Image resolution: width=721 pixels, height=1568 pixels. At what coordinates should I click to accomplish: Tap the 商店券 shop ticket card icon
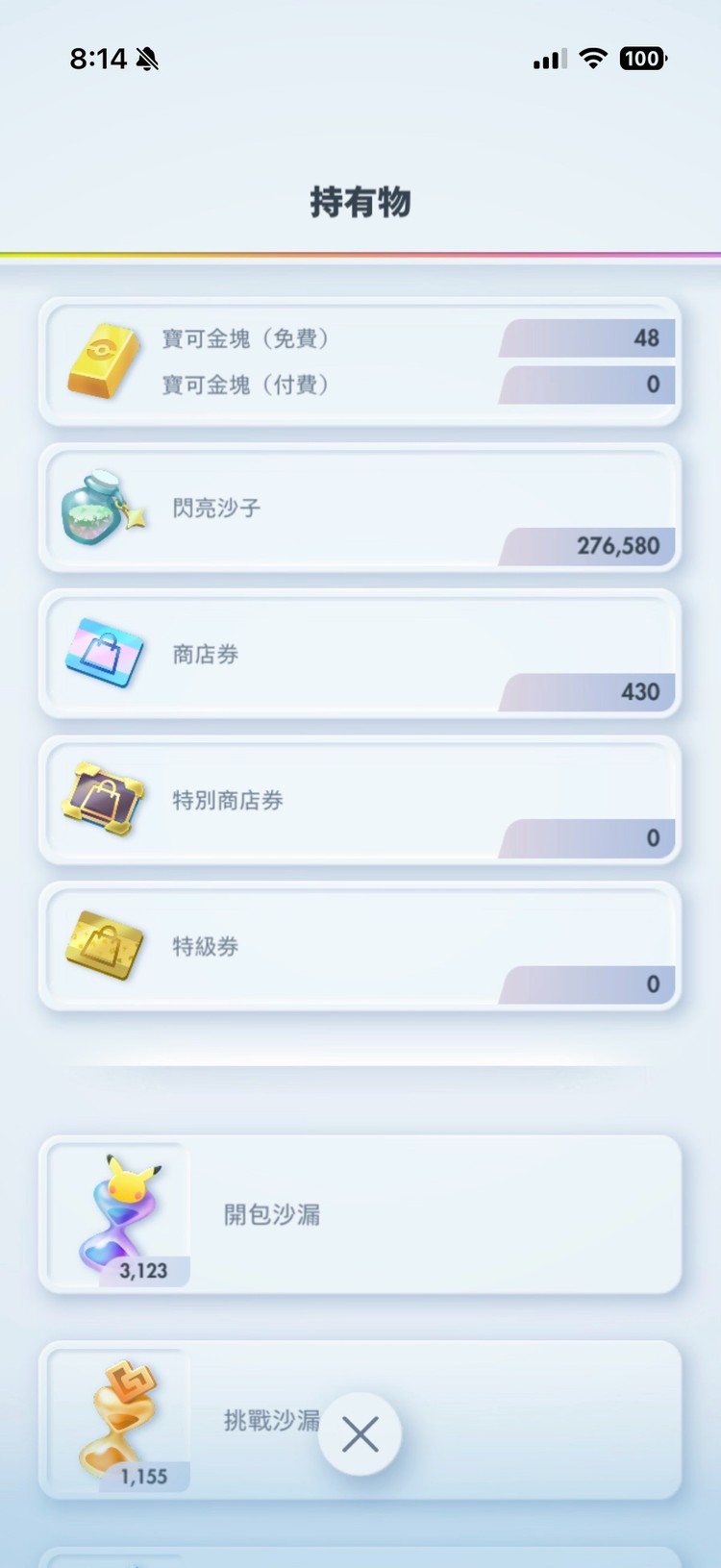(x=104, y=654)
